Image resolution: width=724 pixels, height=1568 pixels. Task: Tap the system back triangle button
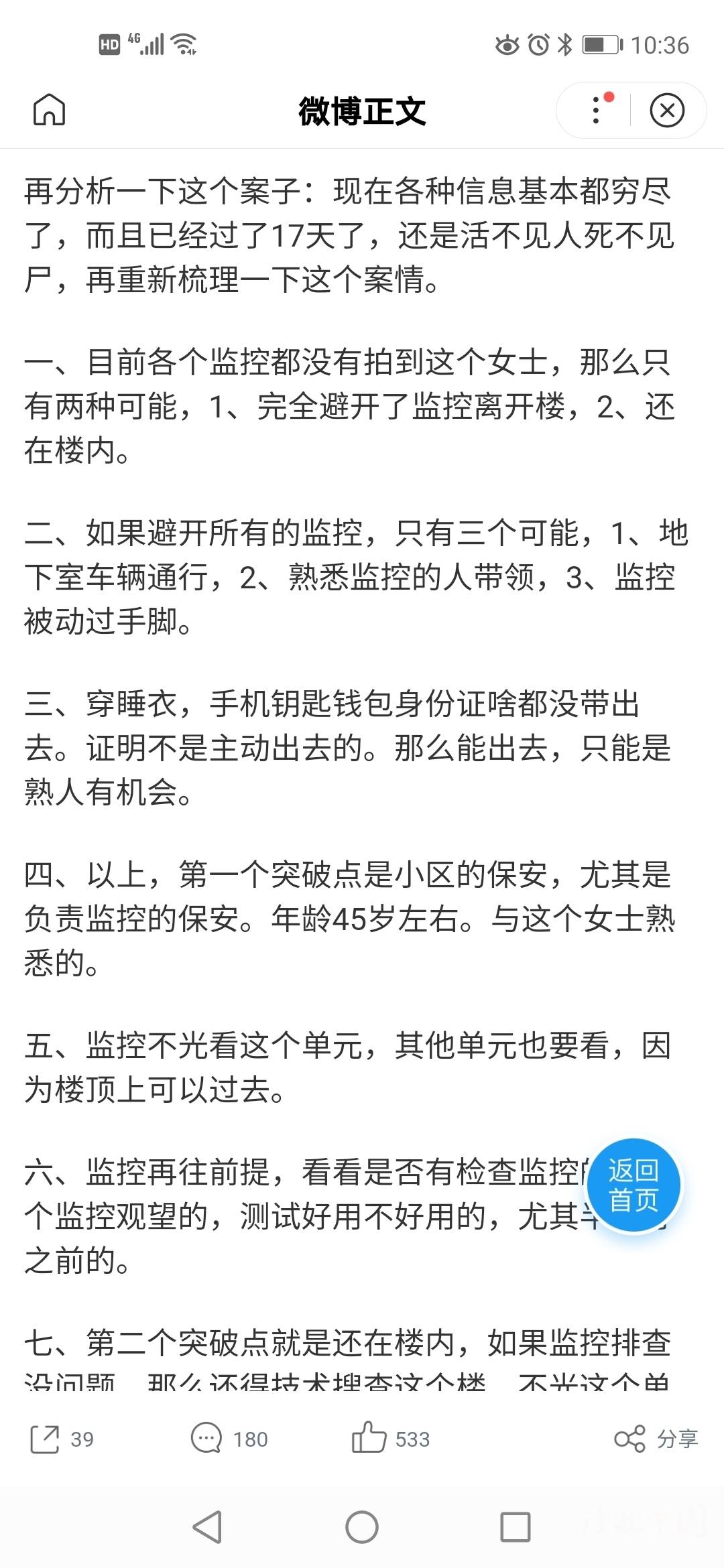click(x=207, y=1527)
